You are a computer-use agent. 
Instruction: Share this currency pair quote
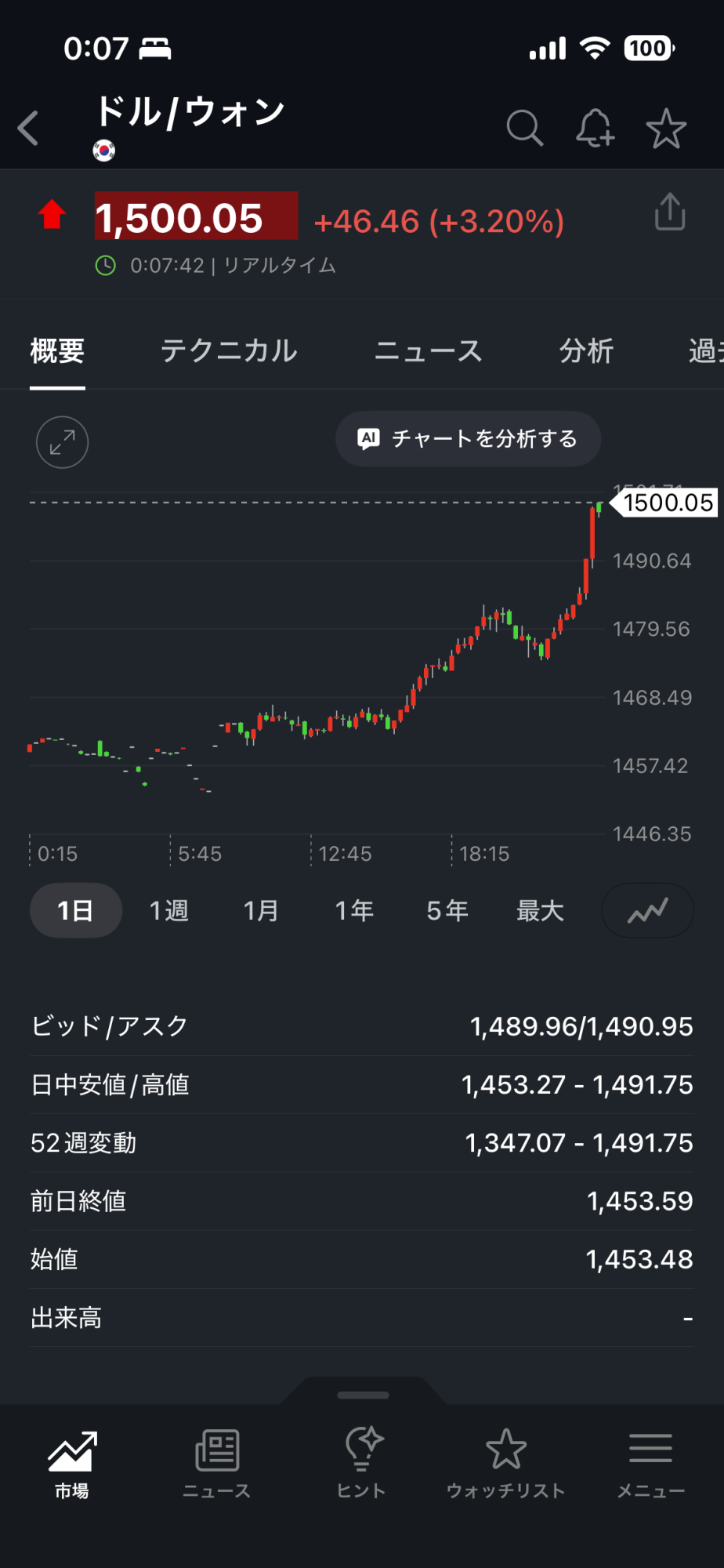point(670,212)
